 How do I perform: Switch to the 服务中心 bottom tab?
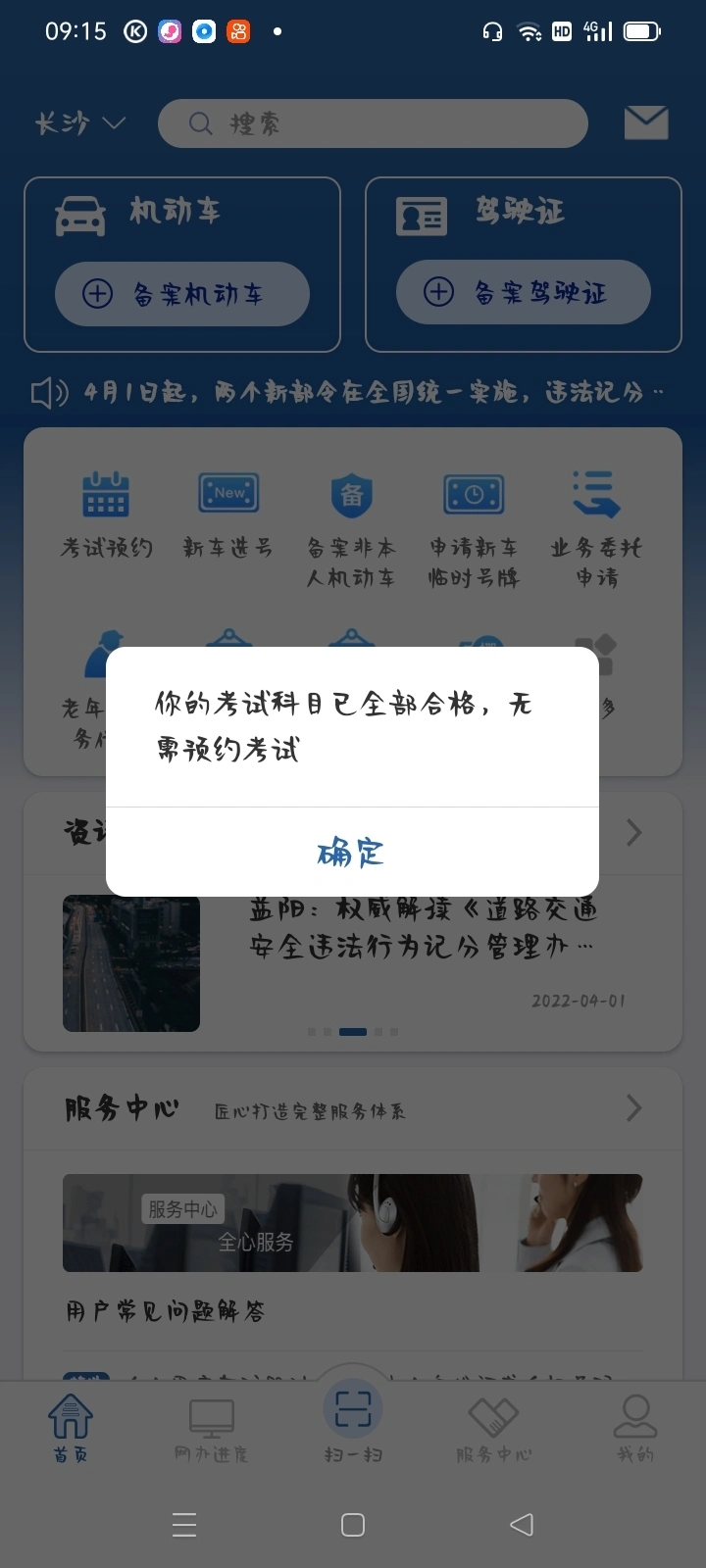point(493,1428)
